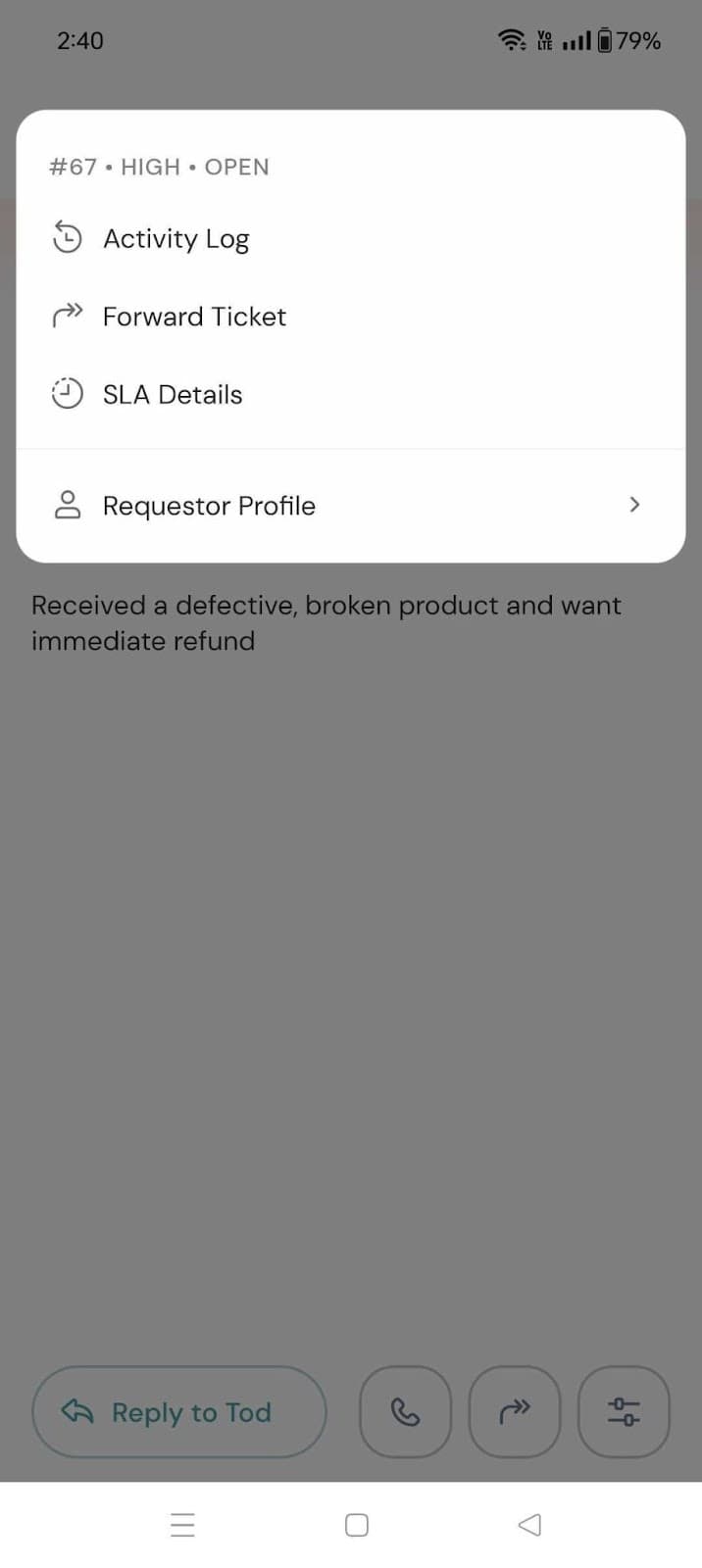The height and width of the screenshot is (1568, 702).
Task: Tap the Reply to Tod button
Action: point(179,1412)
